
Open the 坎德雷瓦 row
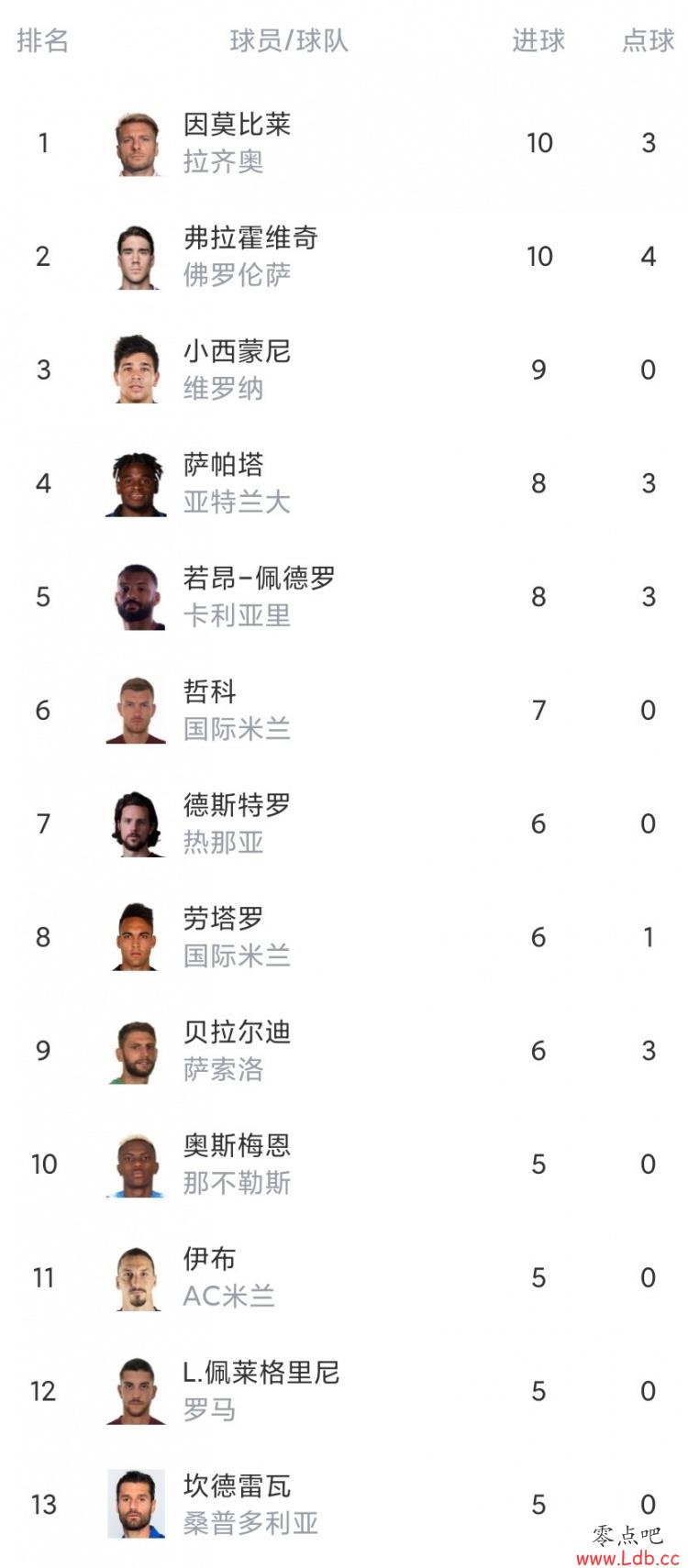[x=344, y=1505]
